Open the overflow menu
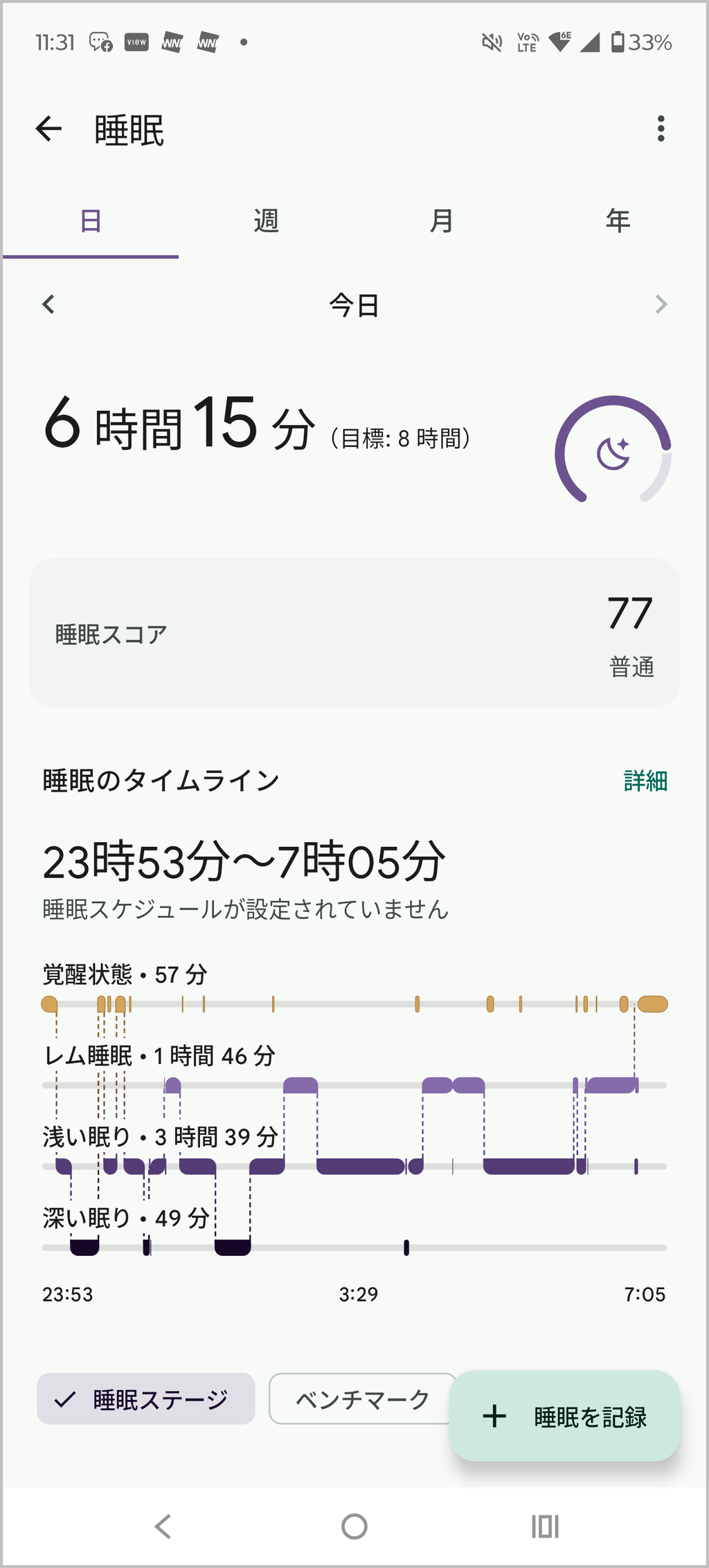Screen dimensions: 709x1568 661,129
